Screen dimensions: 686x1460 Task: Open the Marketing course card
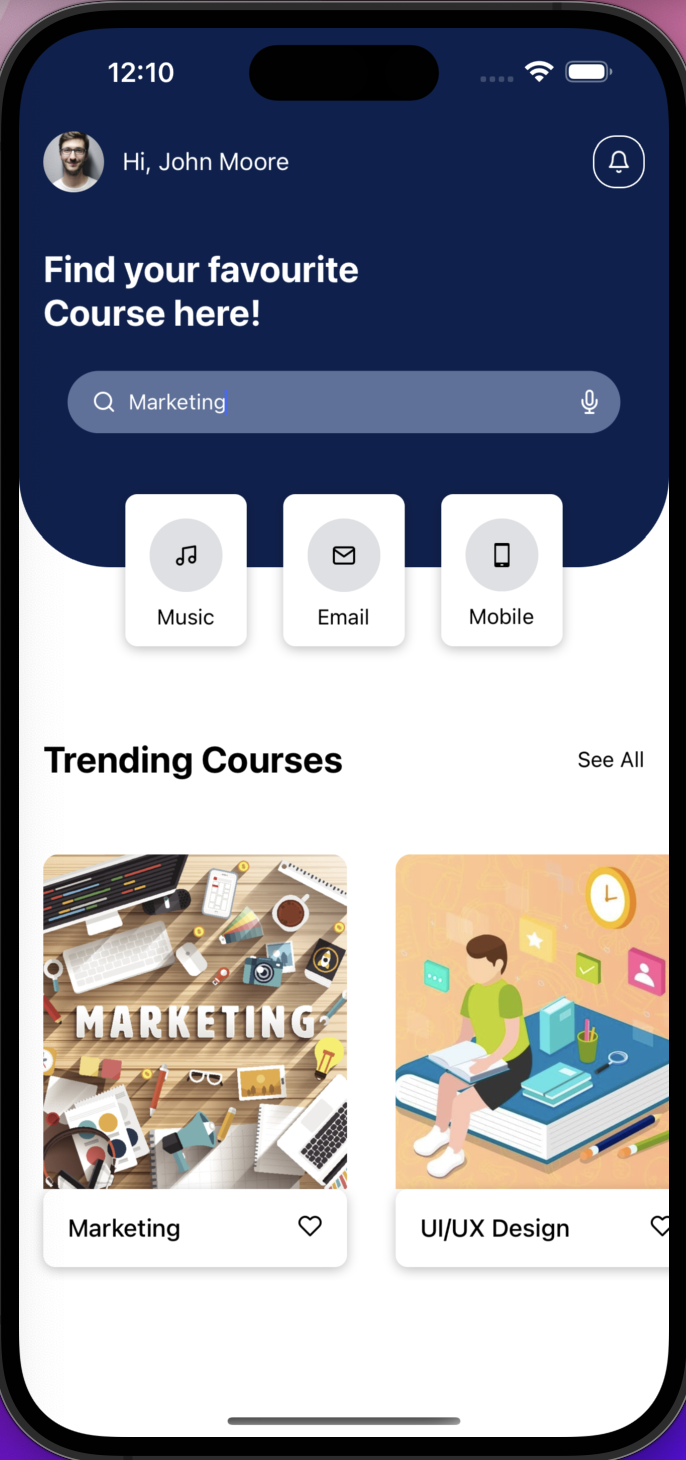tap(195, 1060)
